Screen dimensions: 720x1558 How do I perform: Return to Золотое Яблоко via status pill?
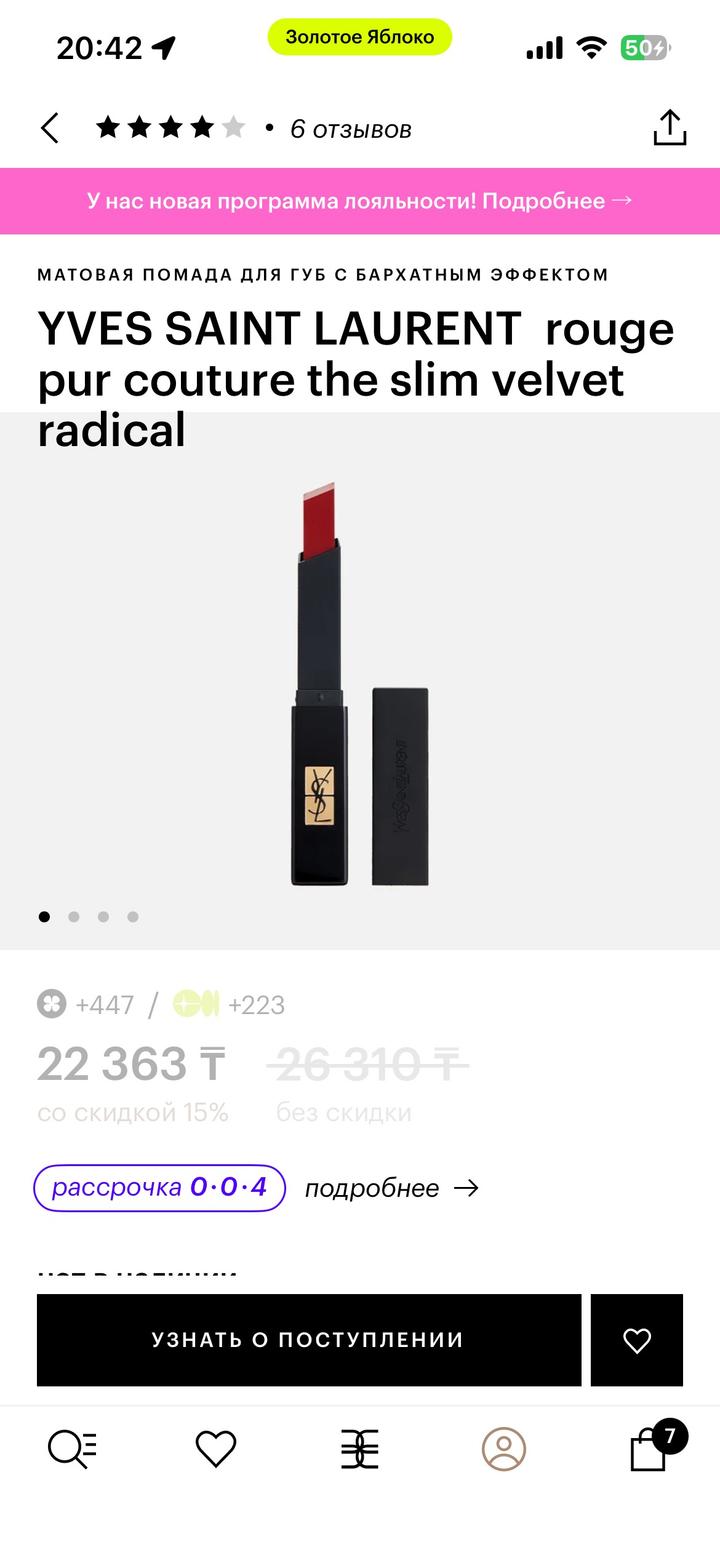point(360,37)
